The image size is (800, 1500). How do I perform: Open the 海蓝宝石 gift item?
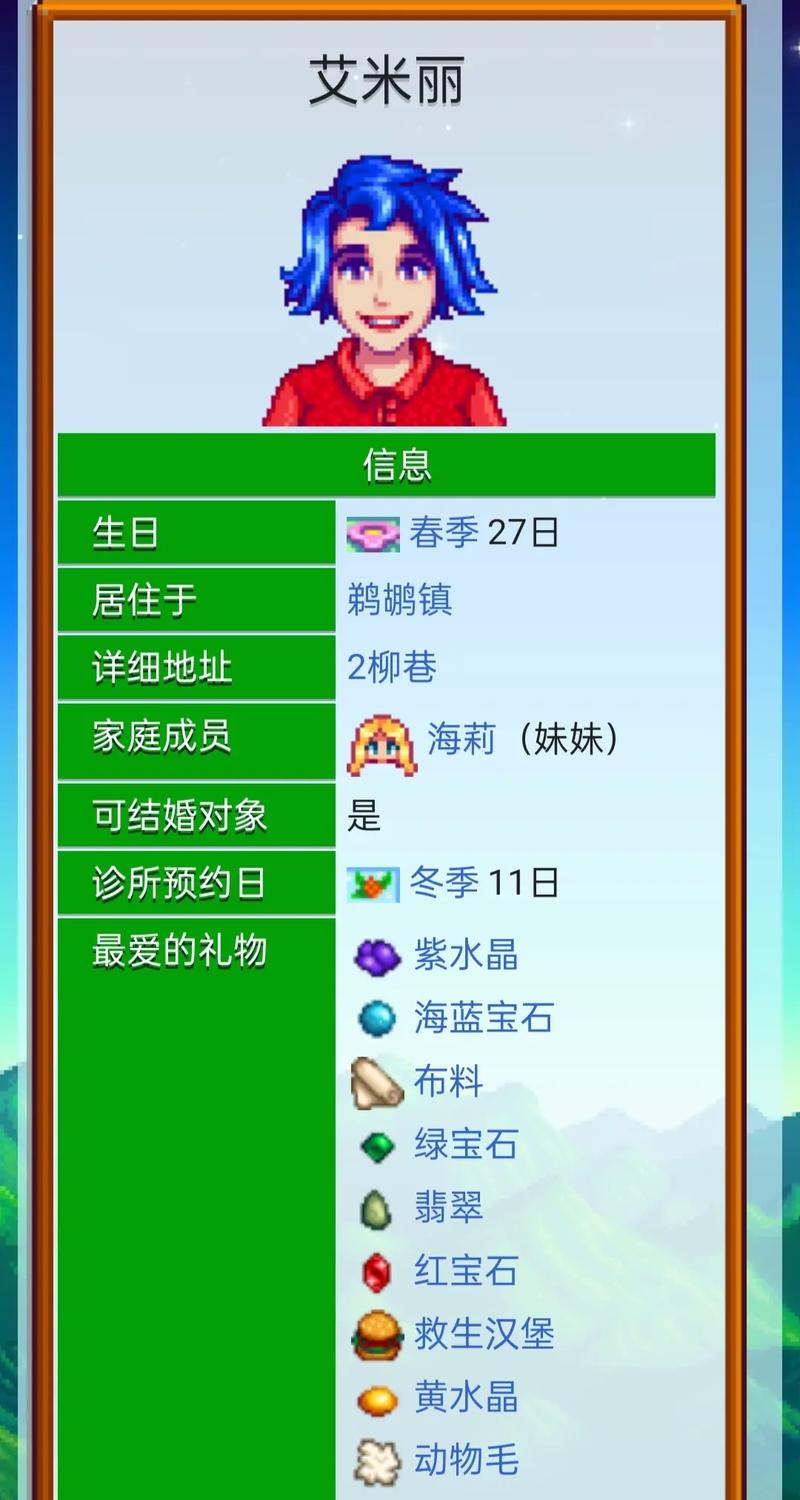[x=483, y=1019]
